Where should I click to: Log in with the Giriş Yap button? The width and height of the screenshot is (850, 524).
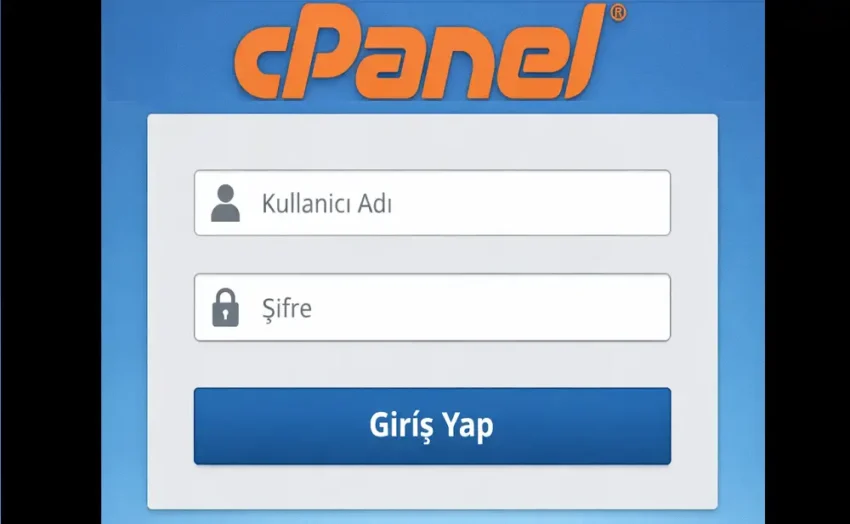432,426
